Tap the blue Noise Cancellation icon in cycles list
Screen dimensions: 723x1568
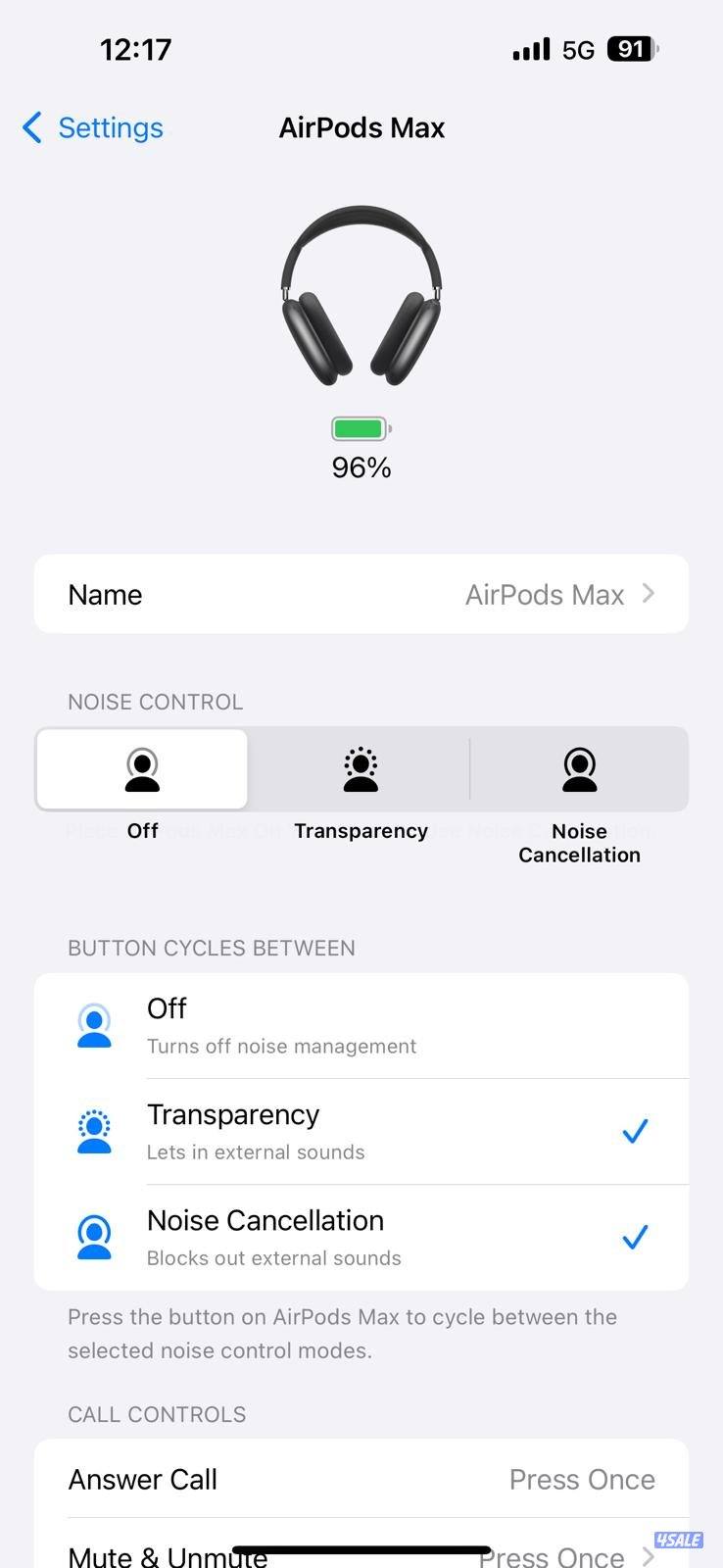[x=94, y=1236]
